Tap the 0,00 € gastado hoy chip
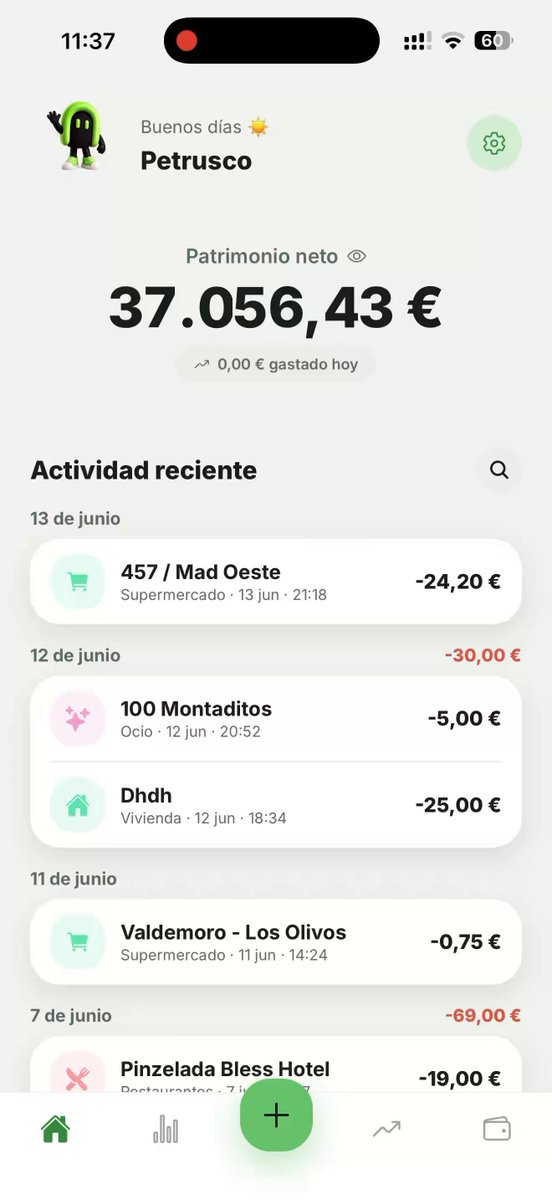 click(276, 365)
